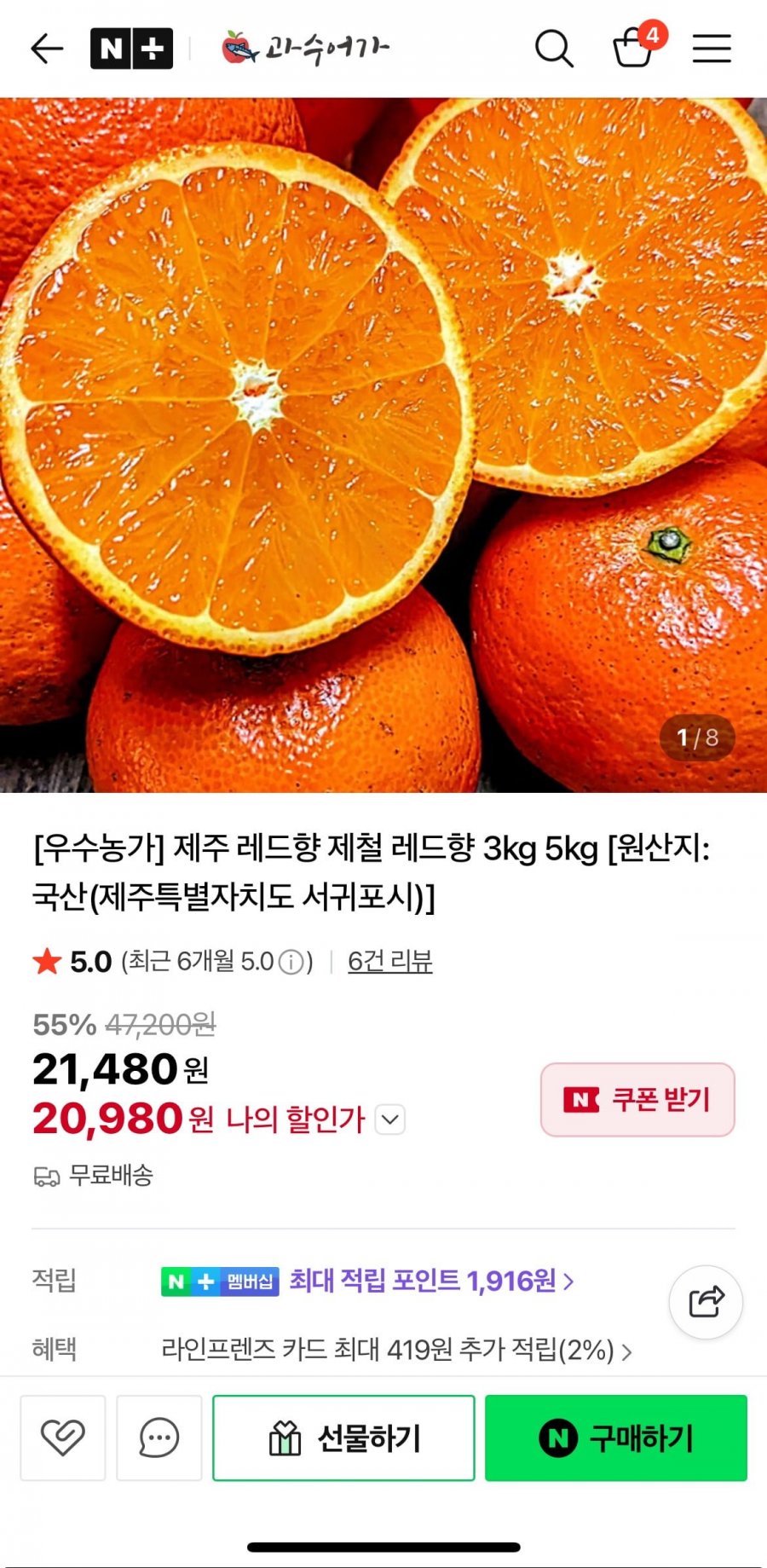Expand the 최대 적립 포인트 details
This screenshot has width=767, height=1568.
[x=573, y=1282]
